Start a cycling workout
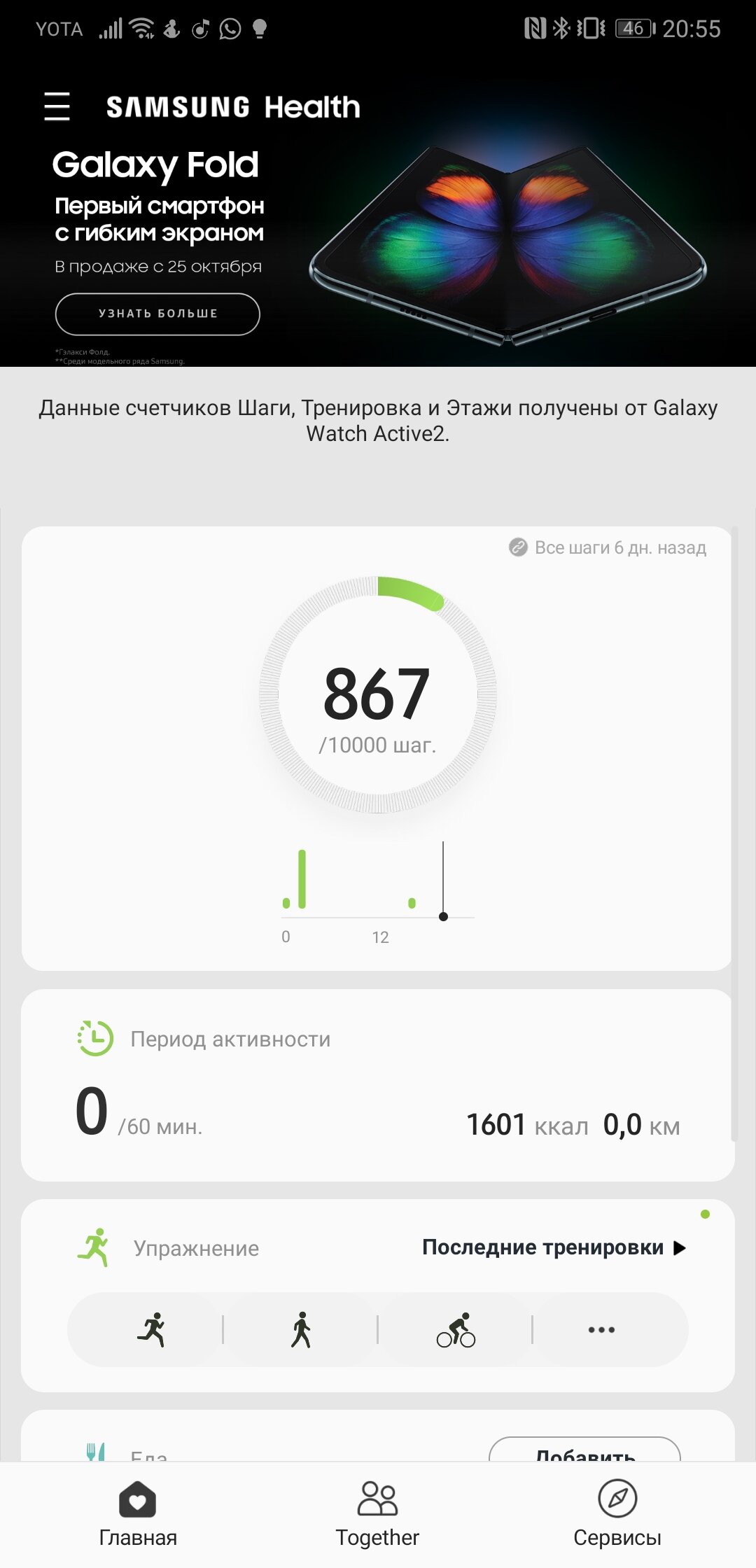 [456, 1329]
